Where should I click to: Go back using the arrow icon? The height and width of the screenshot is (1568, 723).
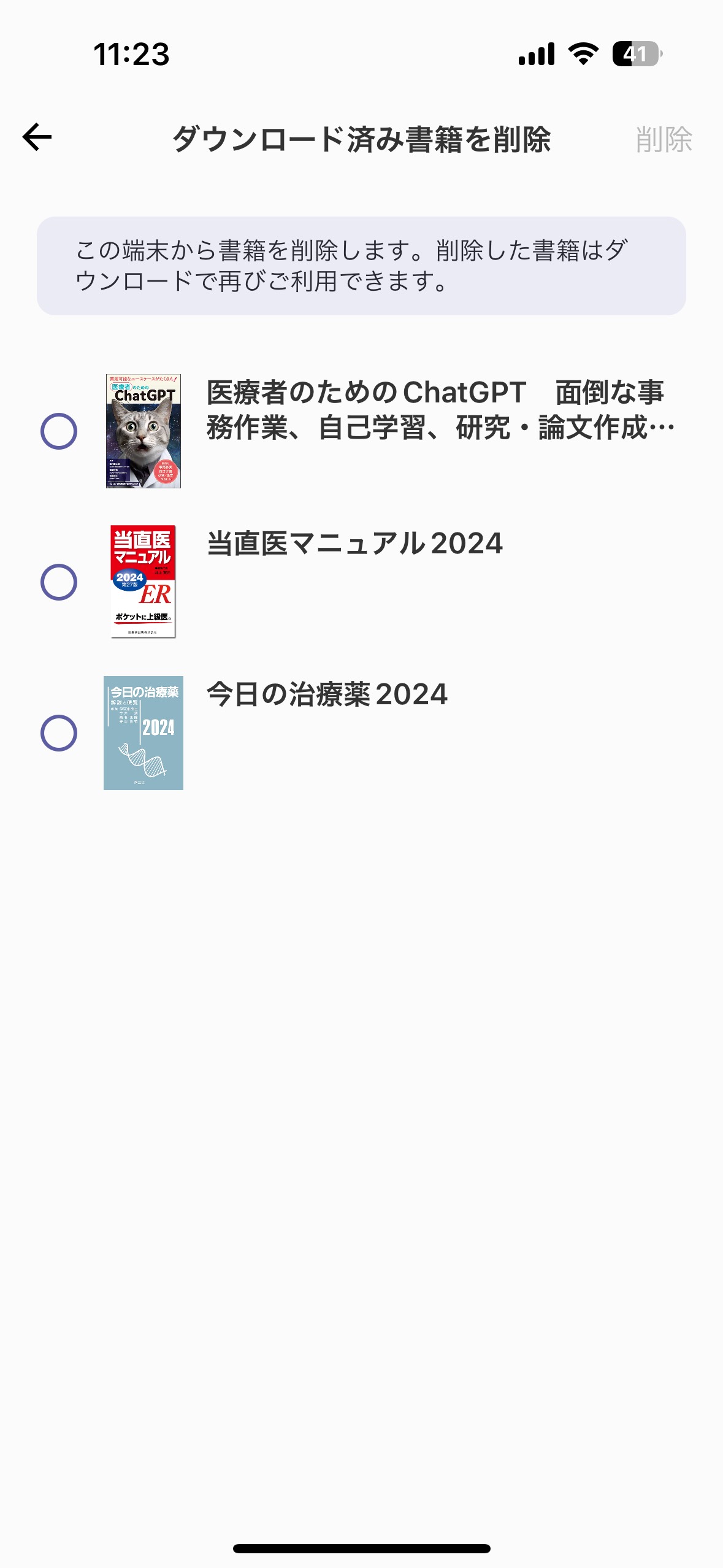37,137
